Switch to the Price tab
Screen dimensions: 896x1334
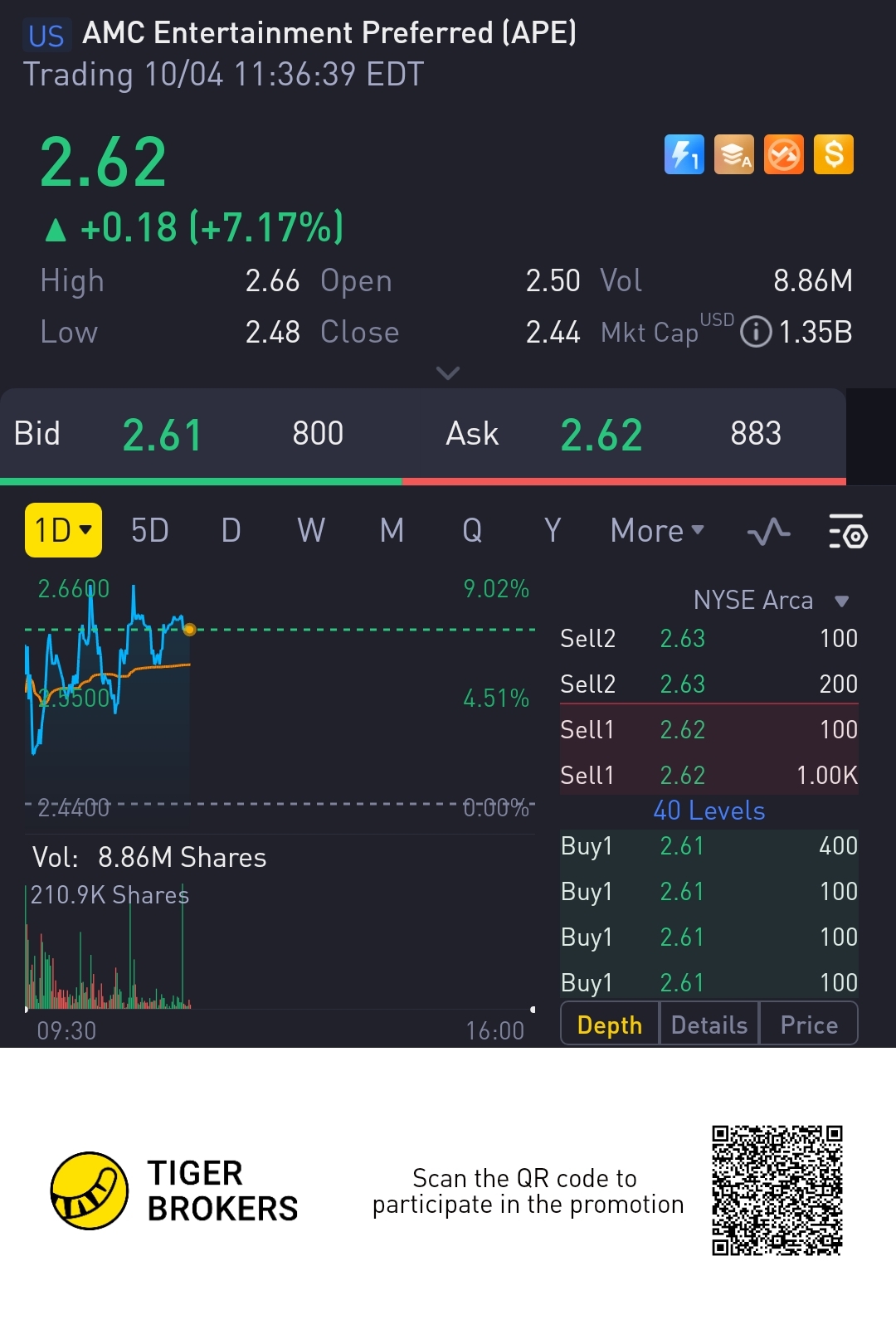click(x=809, y=1025)
